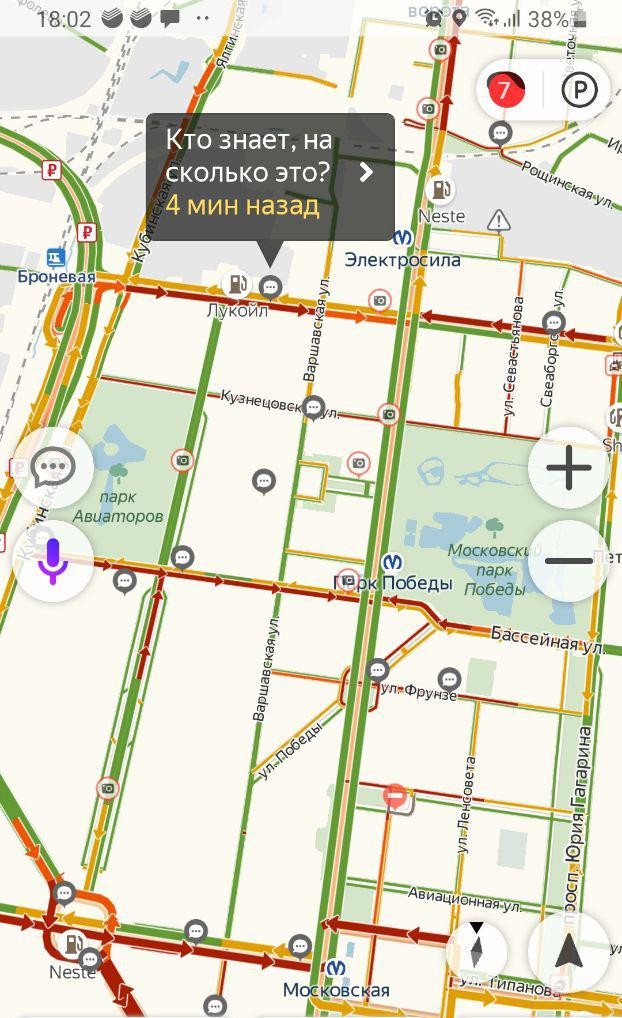The height and width of the screenshot is (1018, 622).
Task: Zoom out with the minus button
Action: pos(568,560)
